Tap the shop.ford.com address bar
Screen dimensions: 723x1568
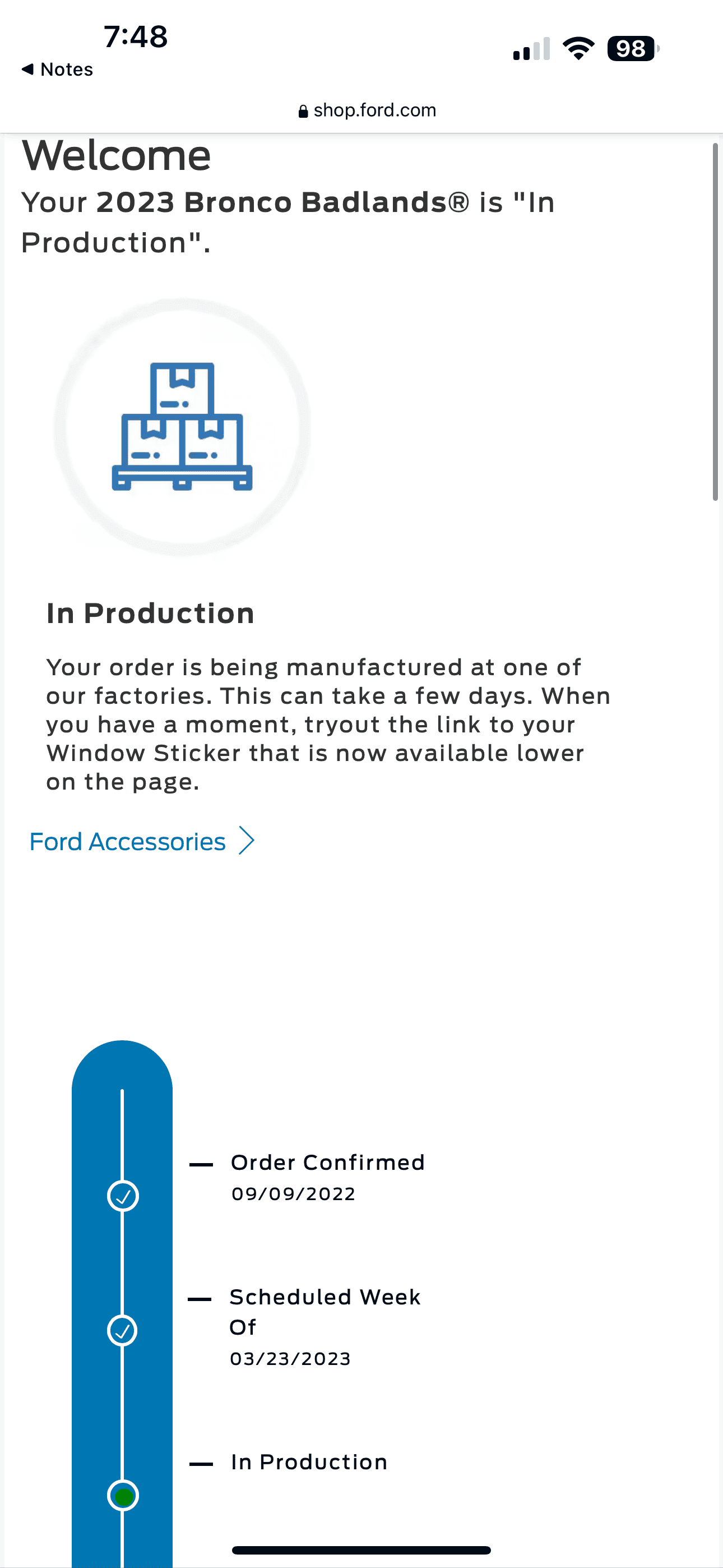[x=367, y=110]
